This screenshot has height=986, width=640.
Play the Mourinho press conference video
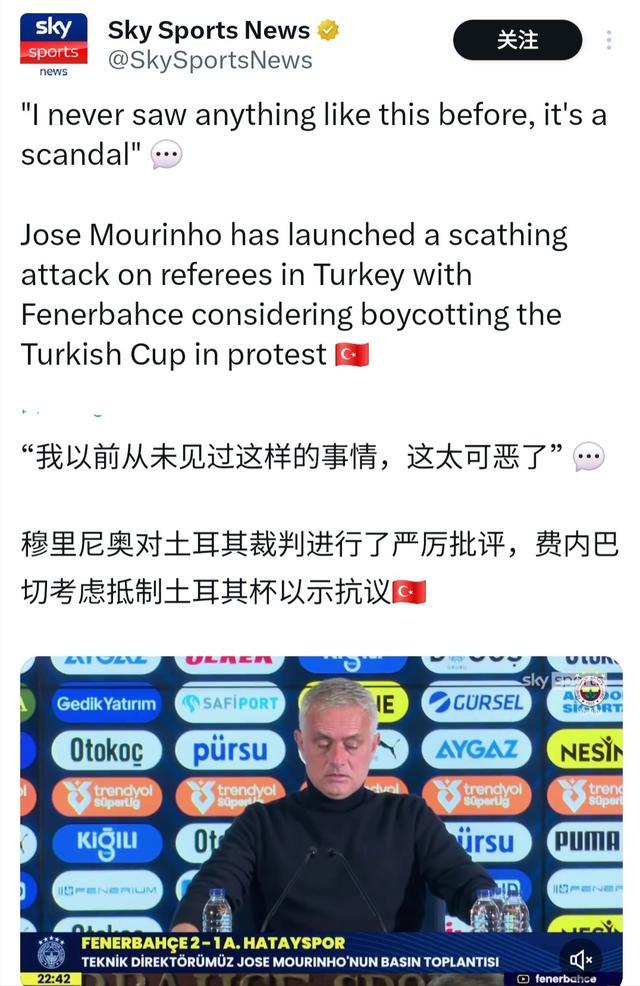coord(320,800)
